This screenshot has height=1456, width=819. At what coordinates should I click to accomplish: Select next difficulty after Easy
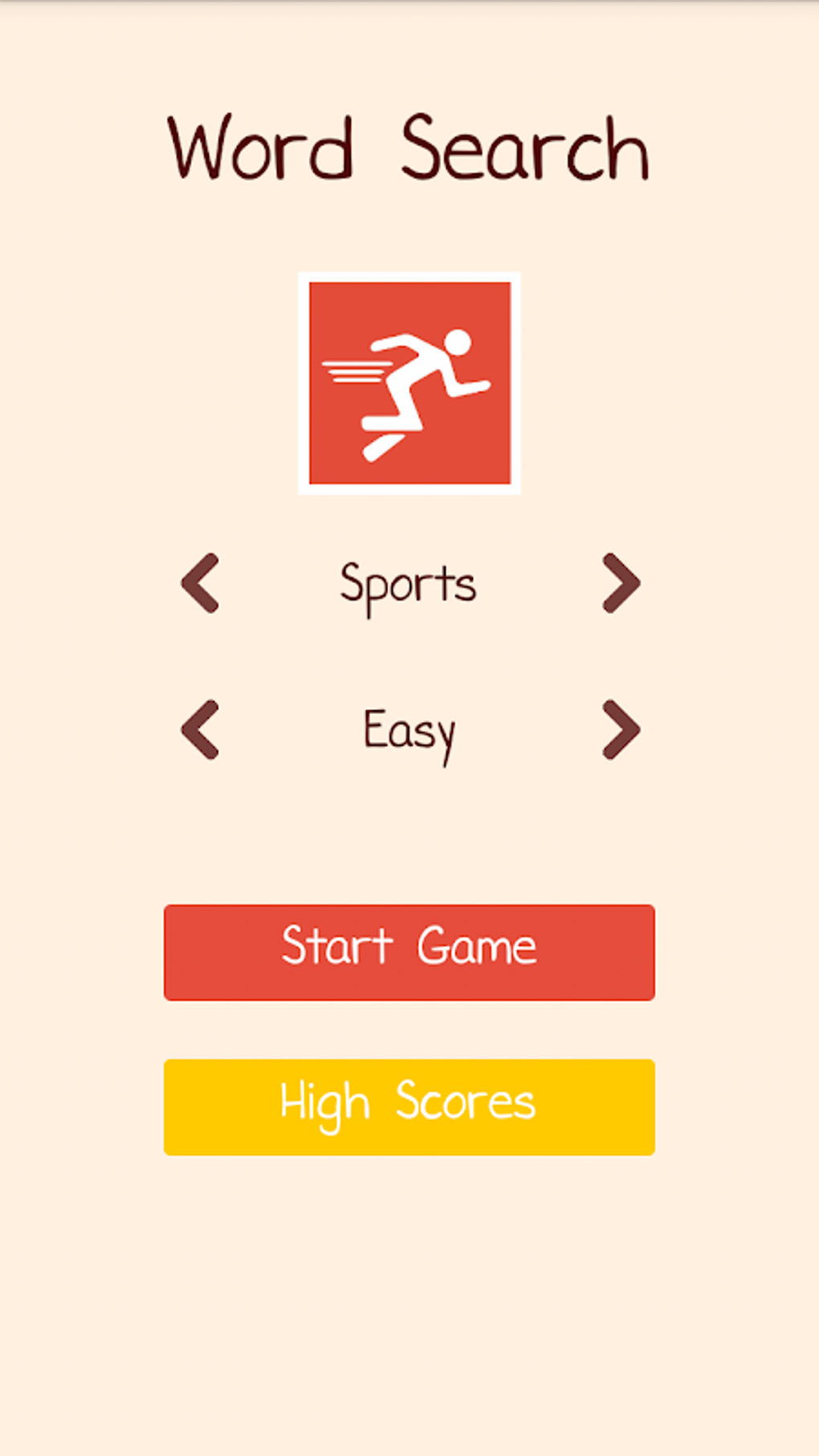[x=621, y=729]
